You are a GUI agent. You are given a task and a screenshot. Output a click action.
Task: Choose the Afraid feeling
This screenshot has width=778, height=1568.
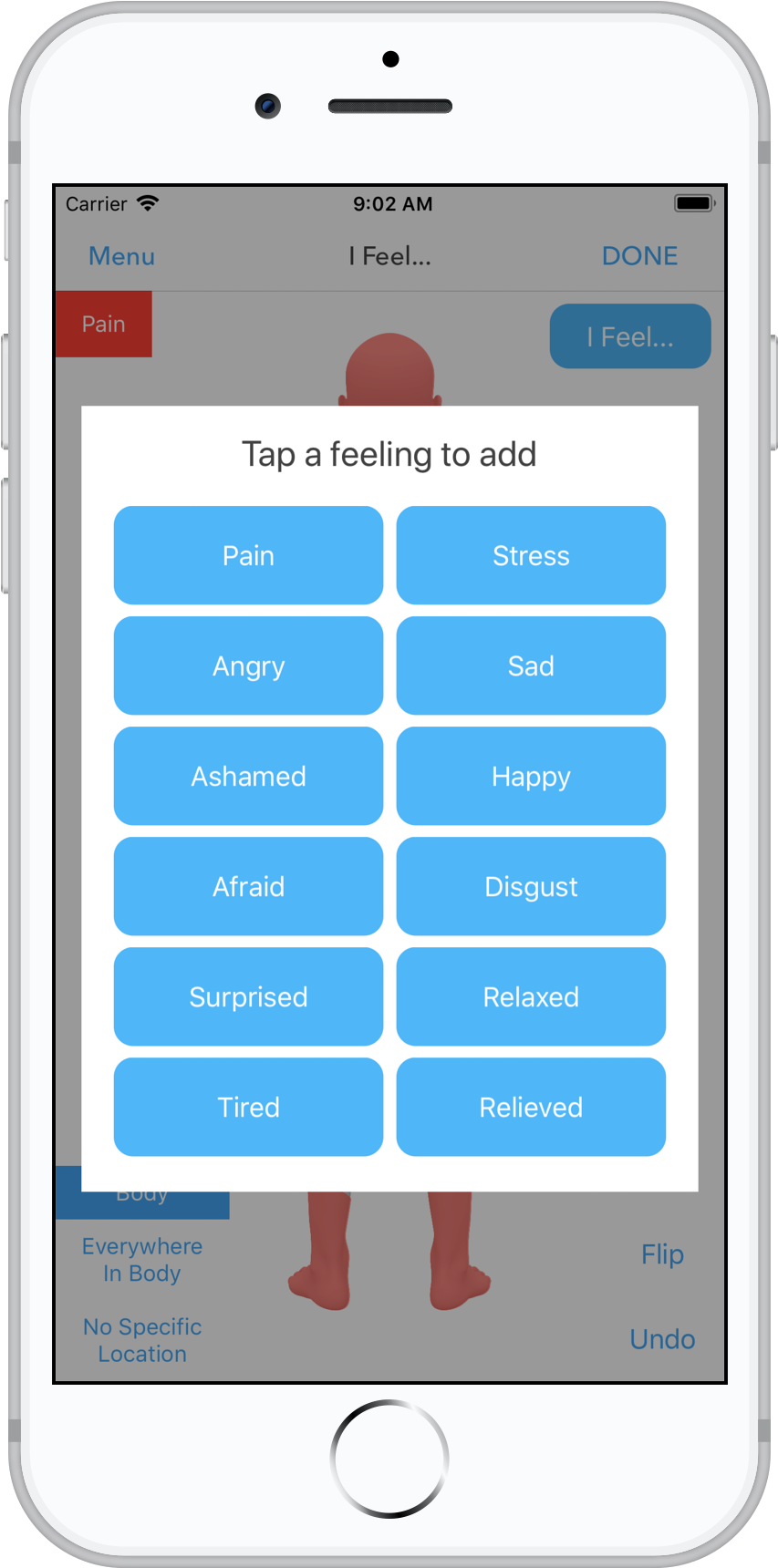click(248, 886)
